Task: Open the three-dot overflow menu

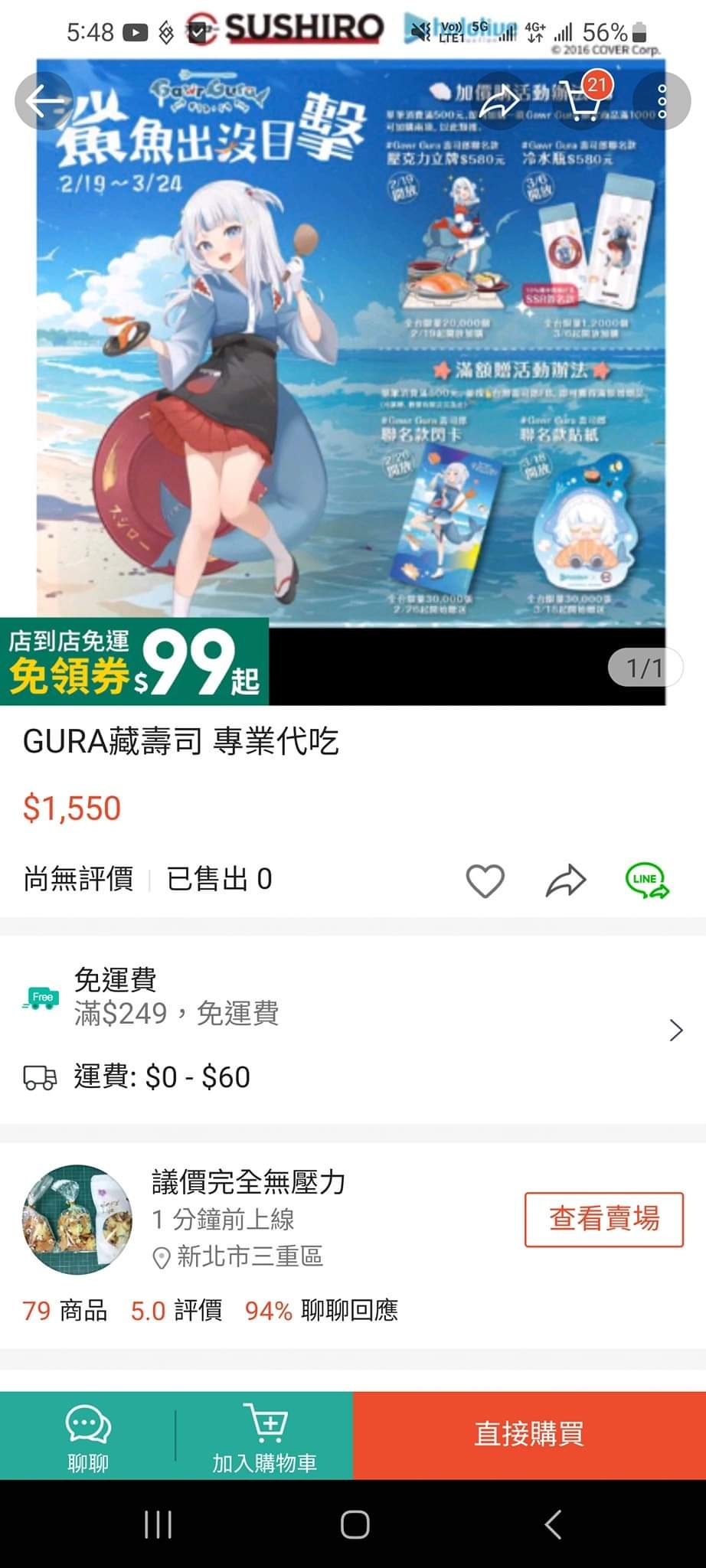Action: click(x=662, y=102)
